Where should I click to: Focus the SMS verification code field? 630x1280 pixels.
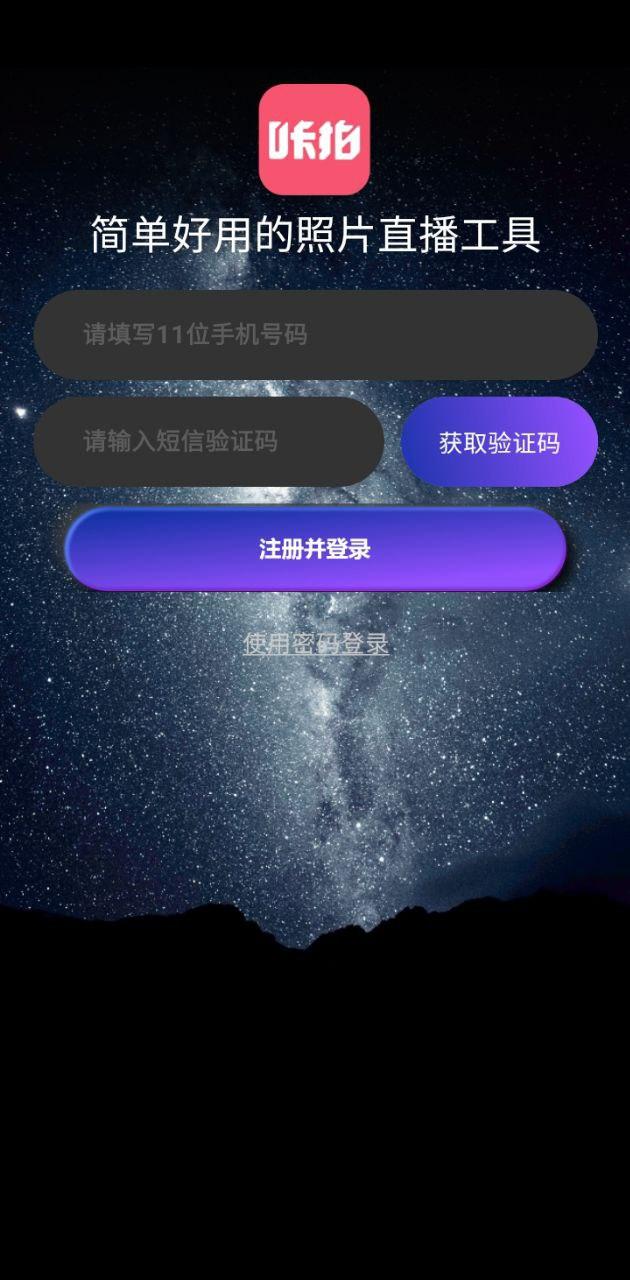tap(209, 442)
